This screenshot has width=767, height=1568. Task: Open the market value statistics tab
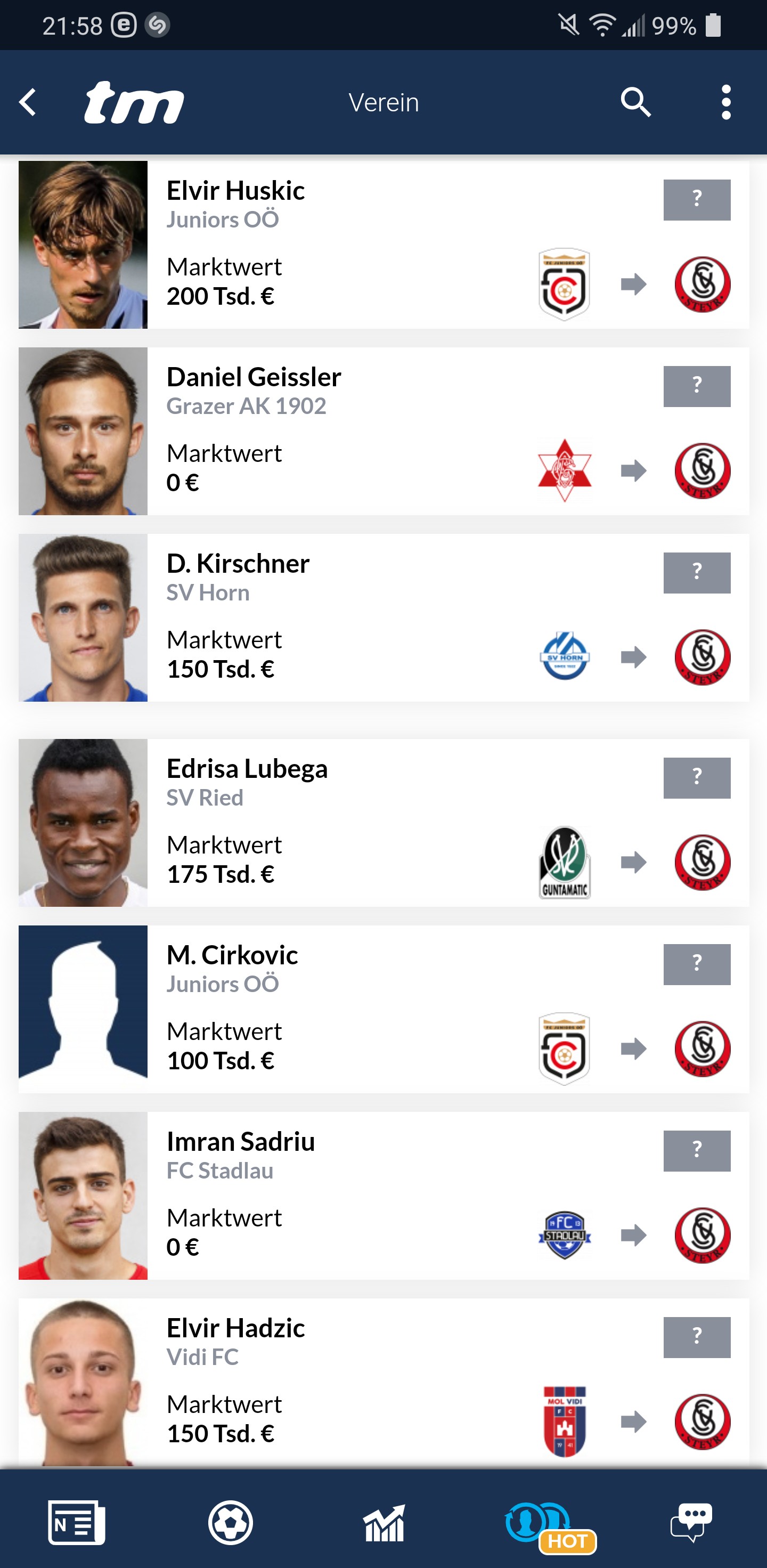click(383, 1523)
